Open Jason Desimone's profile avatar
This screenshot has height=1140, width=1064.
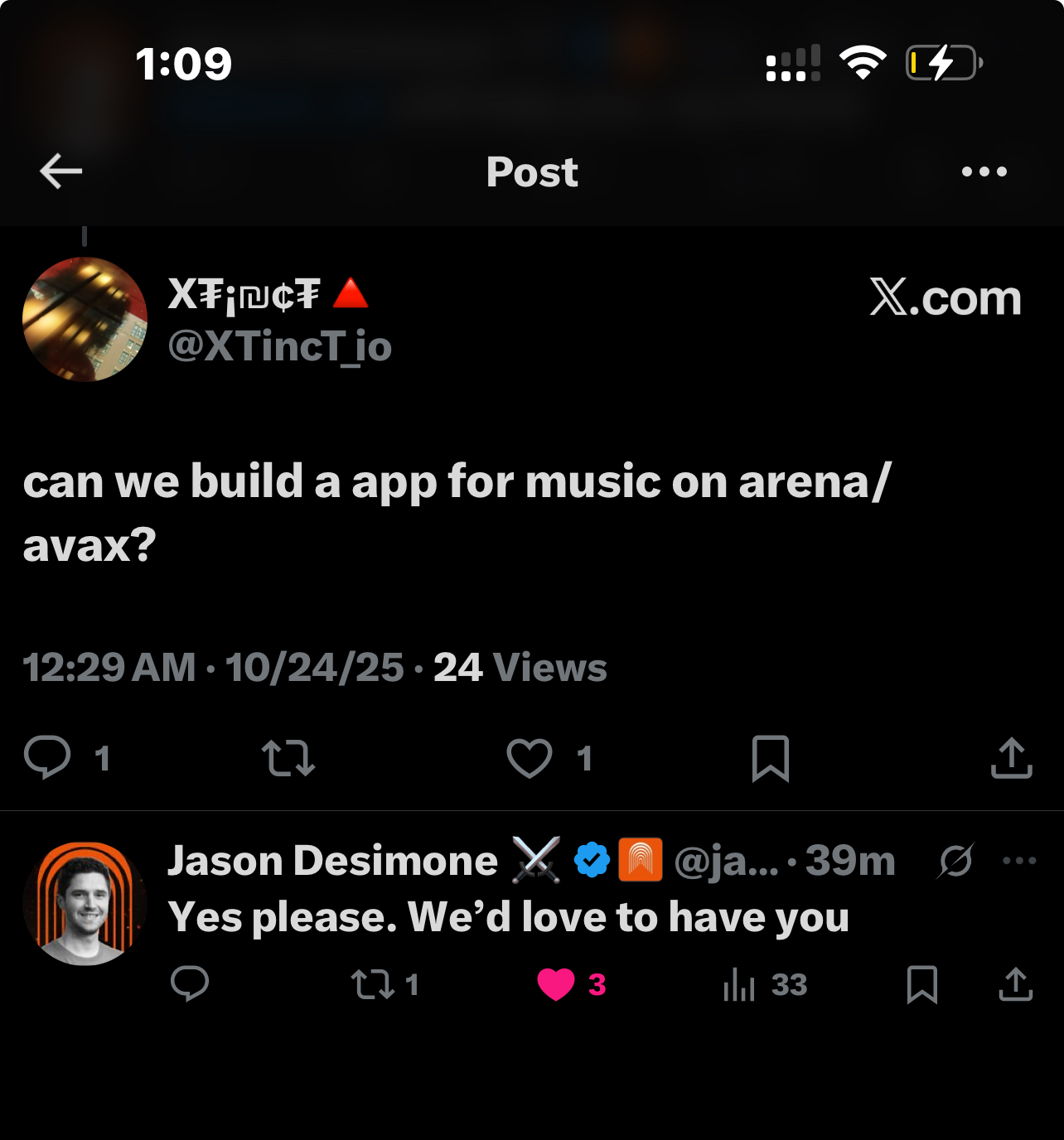coord(85,903)
